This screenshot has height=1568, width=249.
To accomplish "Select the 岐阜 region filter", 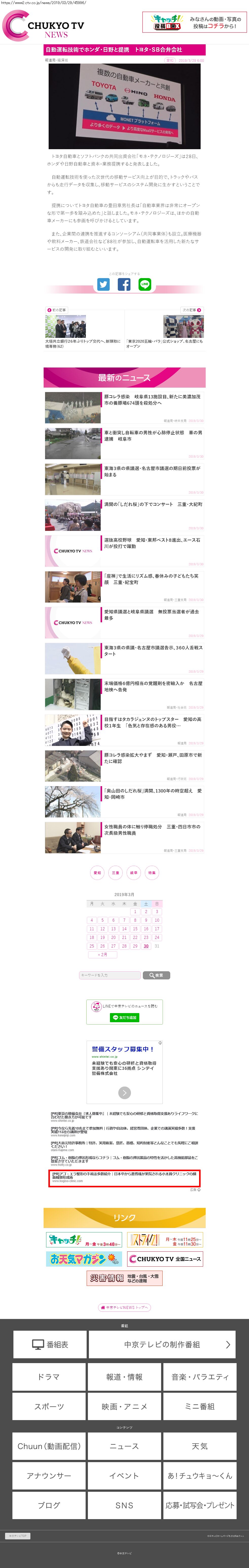I will coord(133,872).
